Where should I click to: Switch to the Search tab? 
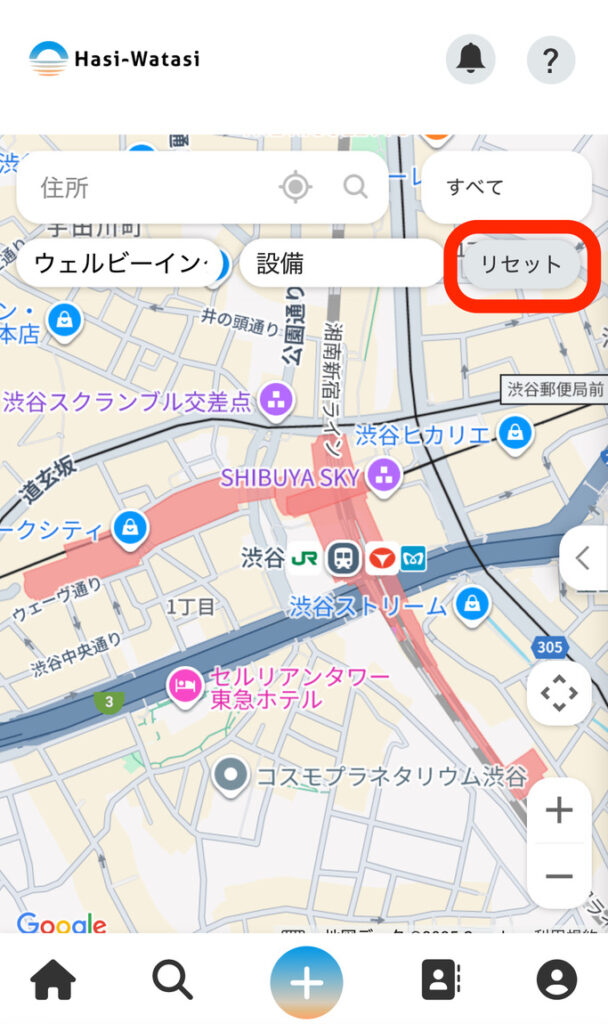point(172,981)
